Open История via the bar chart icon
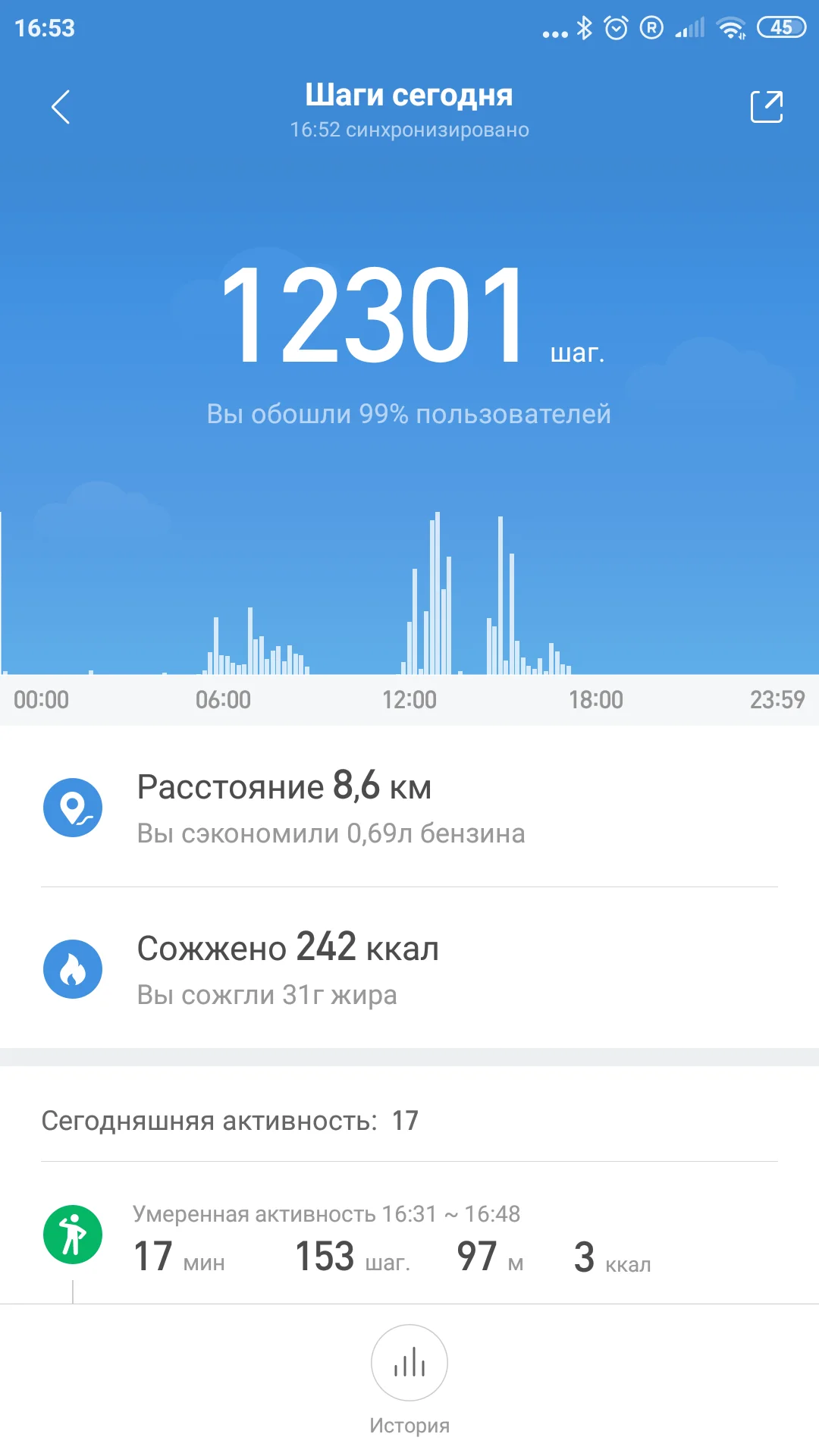Screen dimensions: 819x1456 pyautogui.click(x=409, y=1363)
